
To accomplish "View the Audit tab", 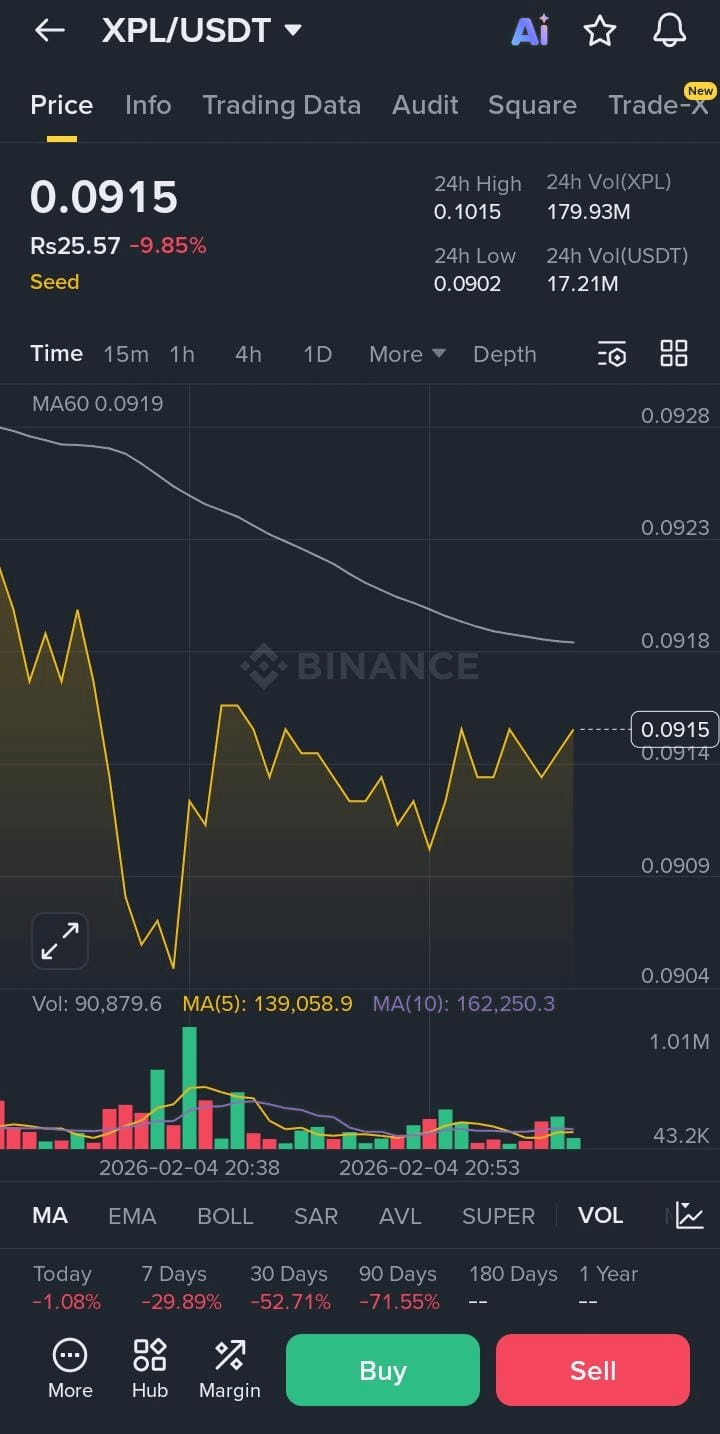I will tap(425, 105).
